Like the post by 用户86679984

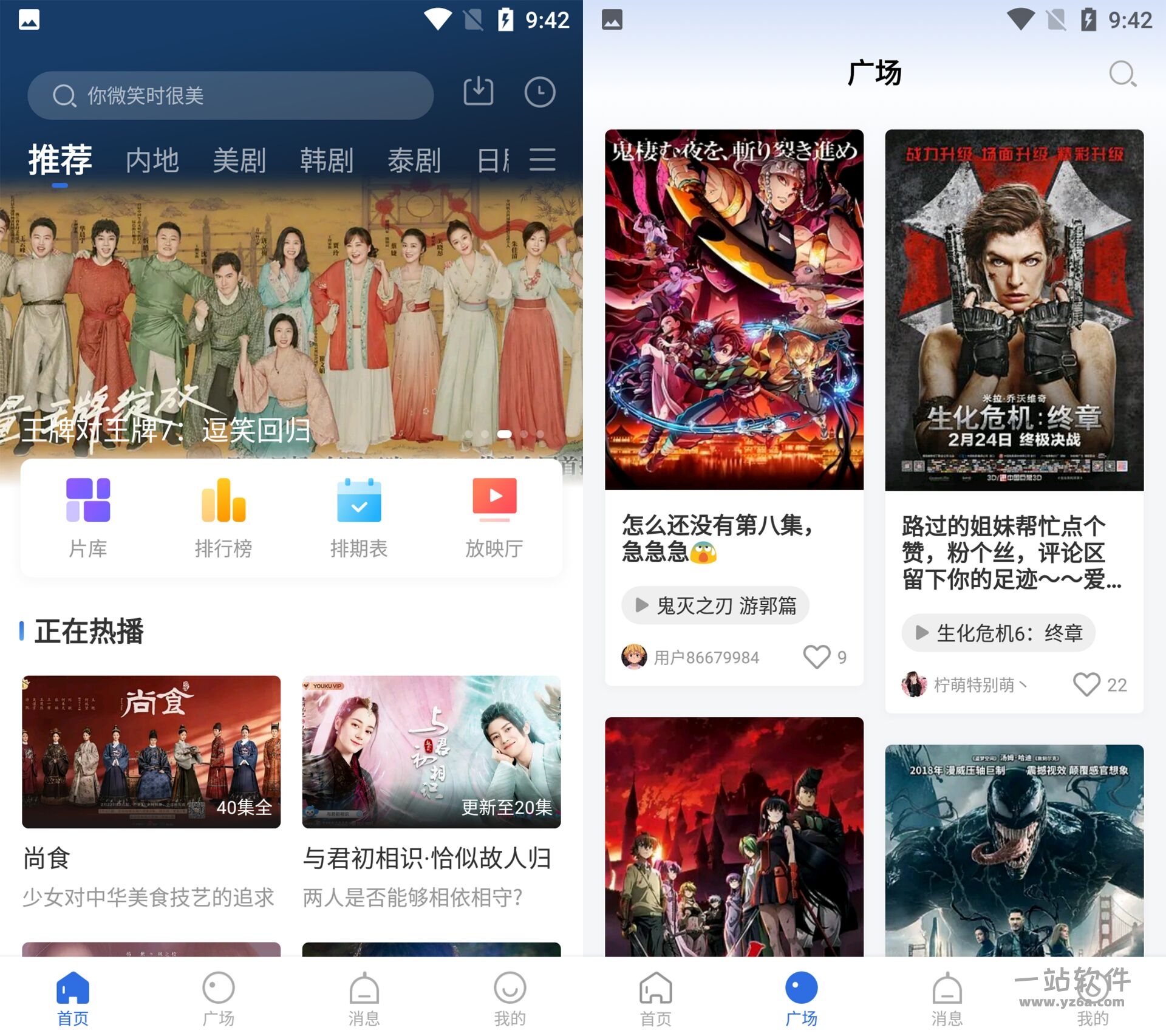[817, 657]
